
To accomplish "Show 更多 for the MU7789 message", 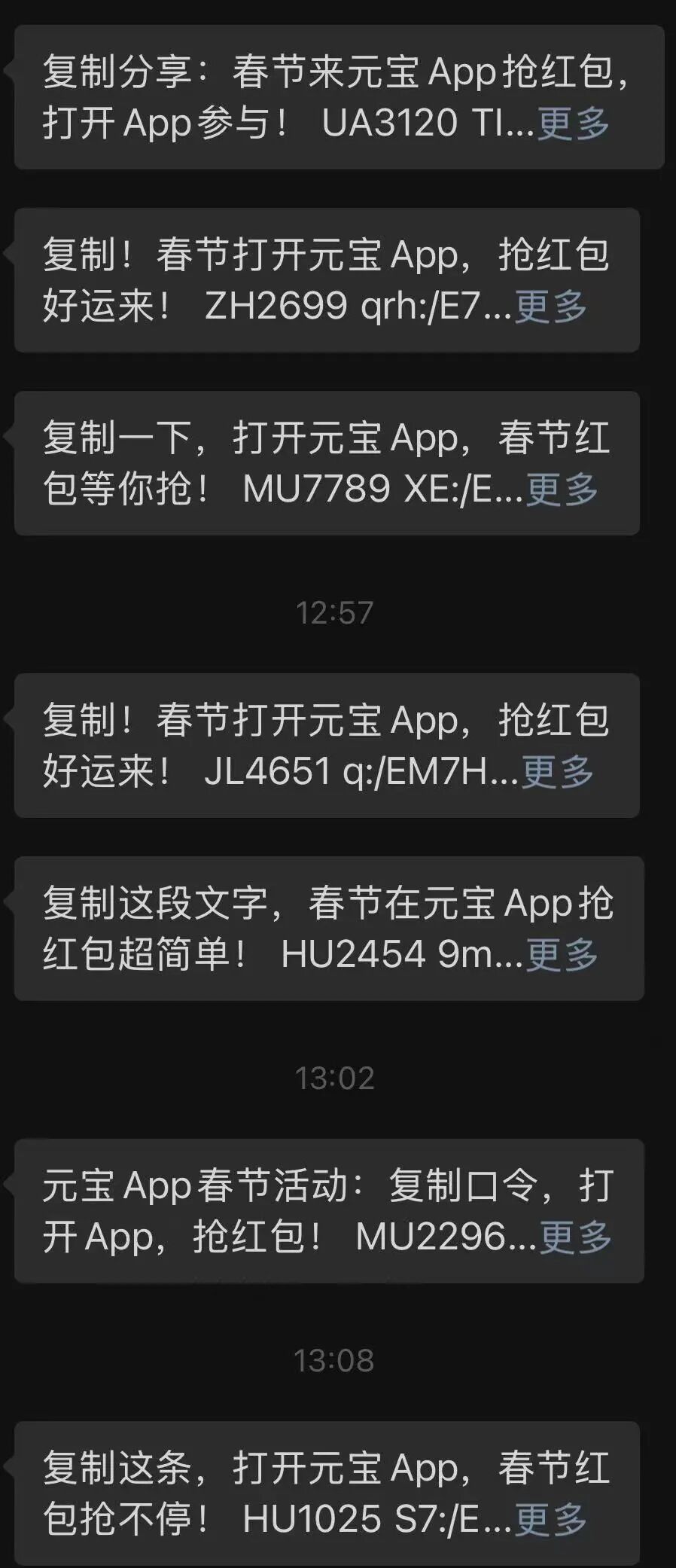I will 562,490.
